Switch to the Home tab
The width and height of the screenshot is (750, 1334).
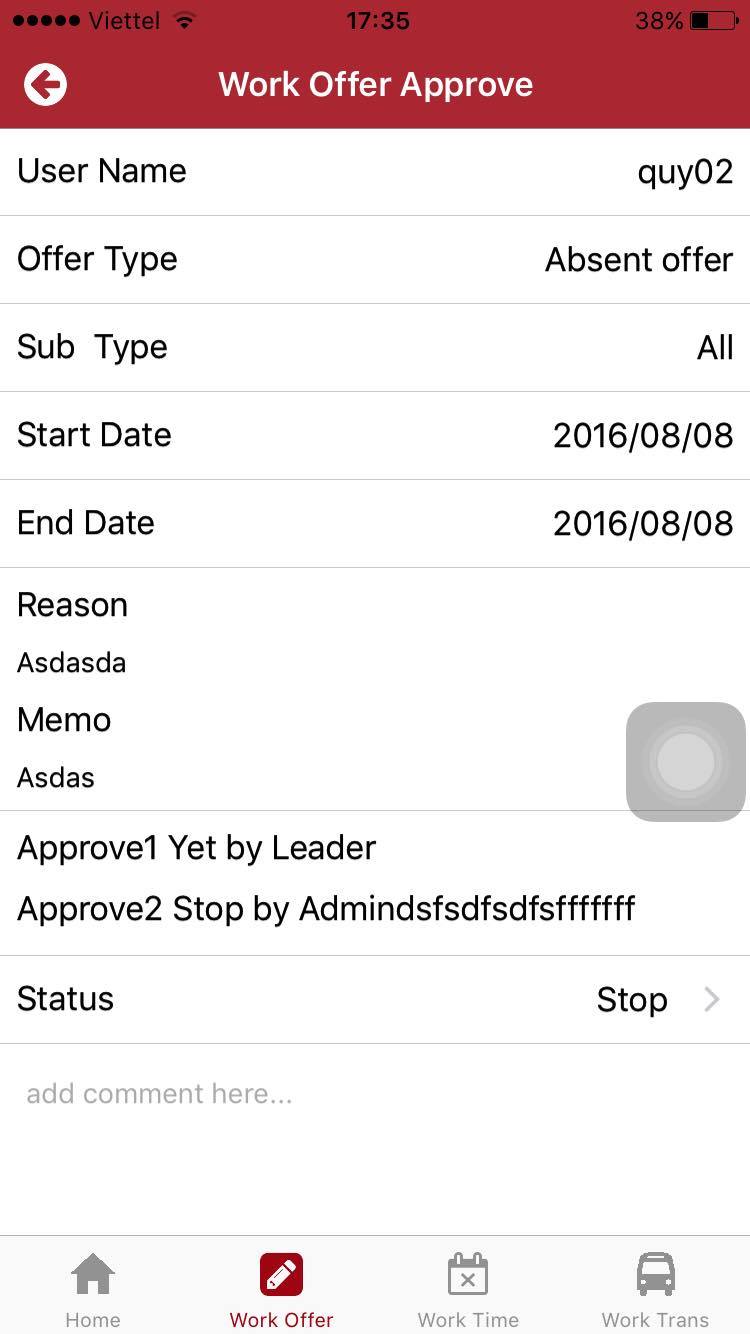[93, 1290]
